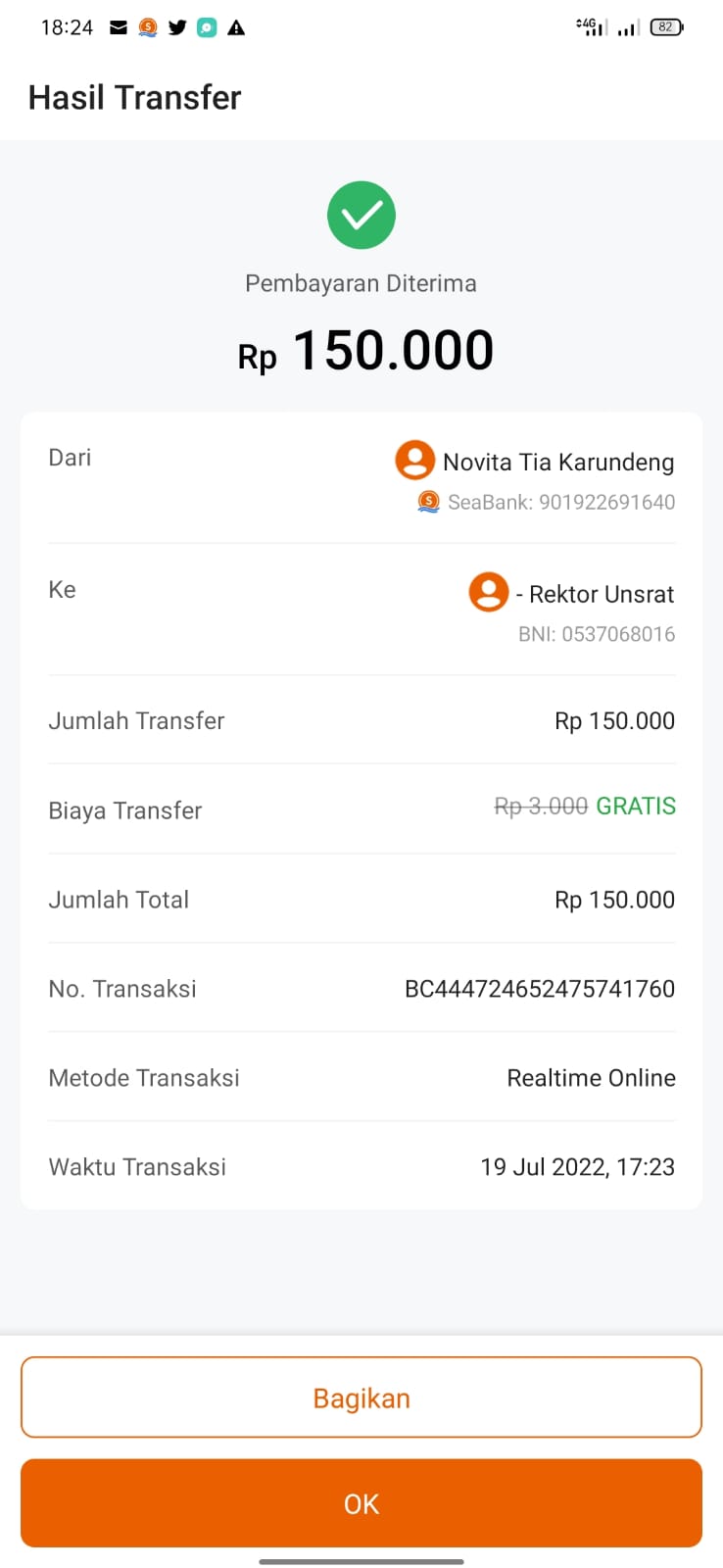Screen dimensions: 723x1568
Task: Confirm the transfer result with OK
Action: [361, 1503]
